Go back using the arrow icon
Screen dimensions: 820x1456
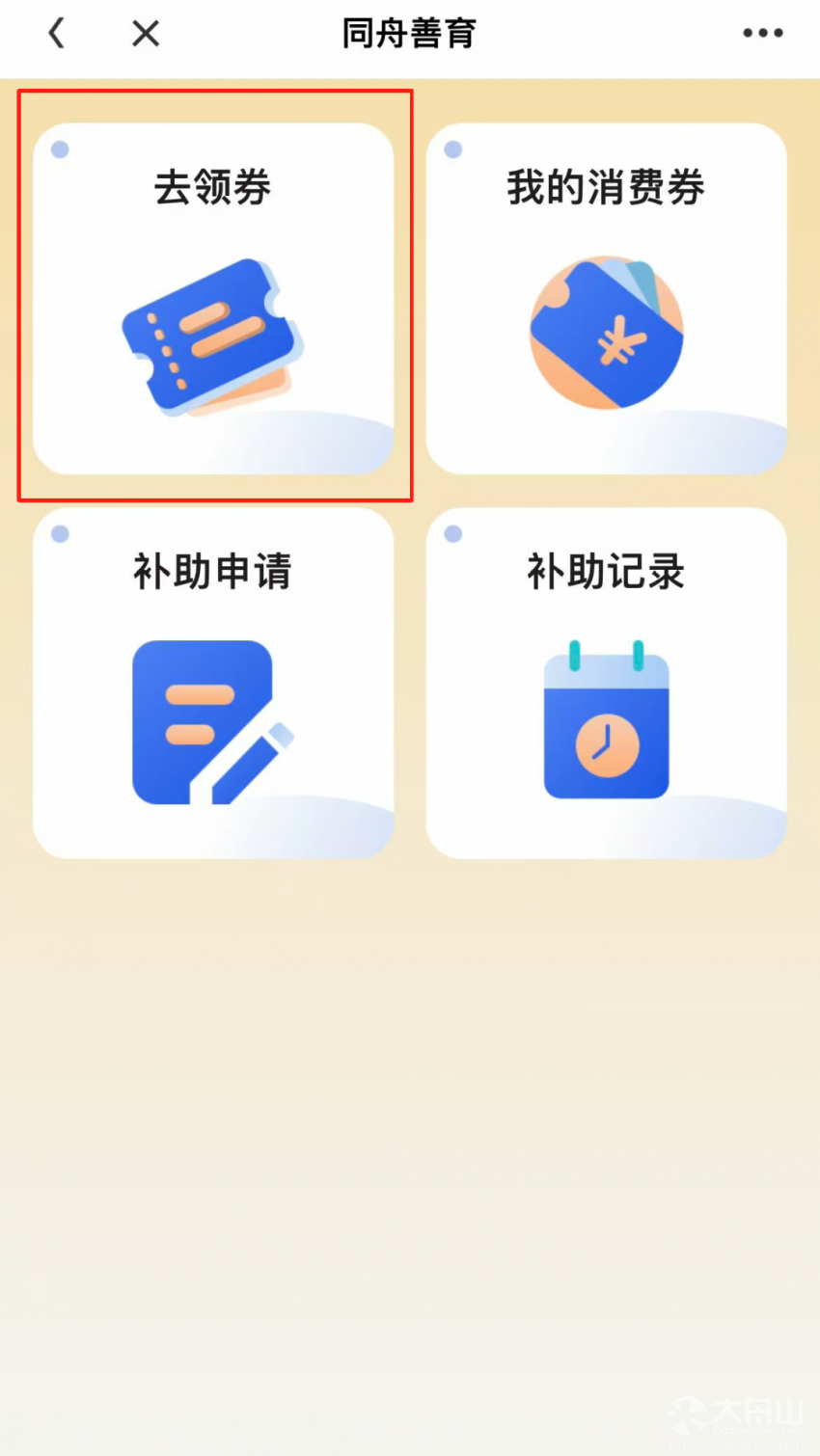pos(57,34)
